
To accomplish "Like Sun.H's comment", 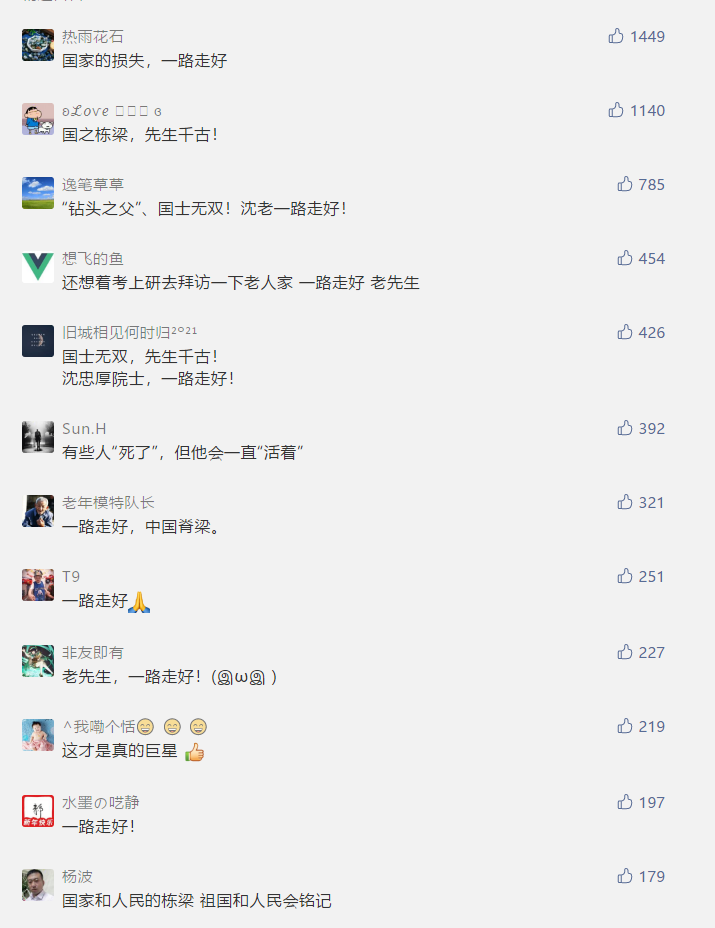I will 625,428.
